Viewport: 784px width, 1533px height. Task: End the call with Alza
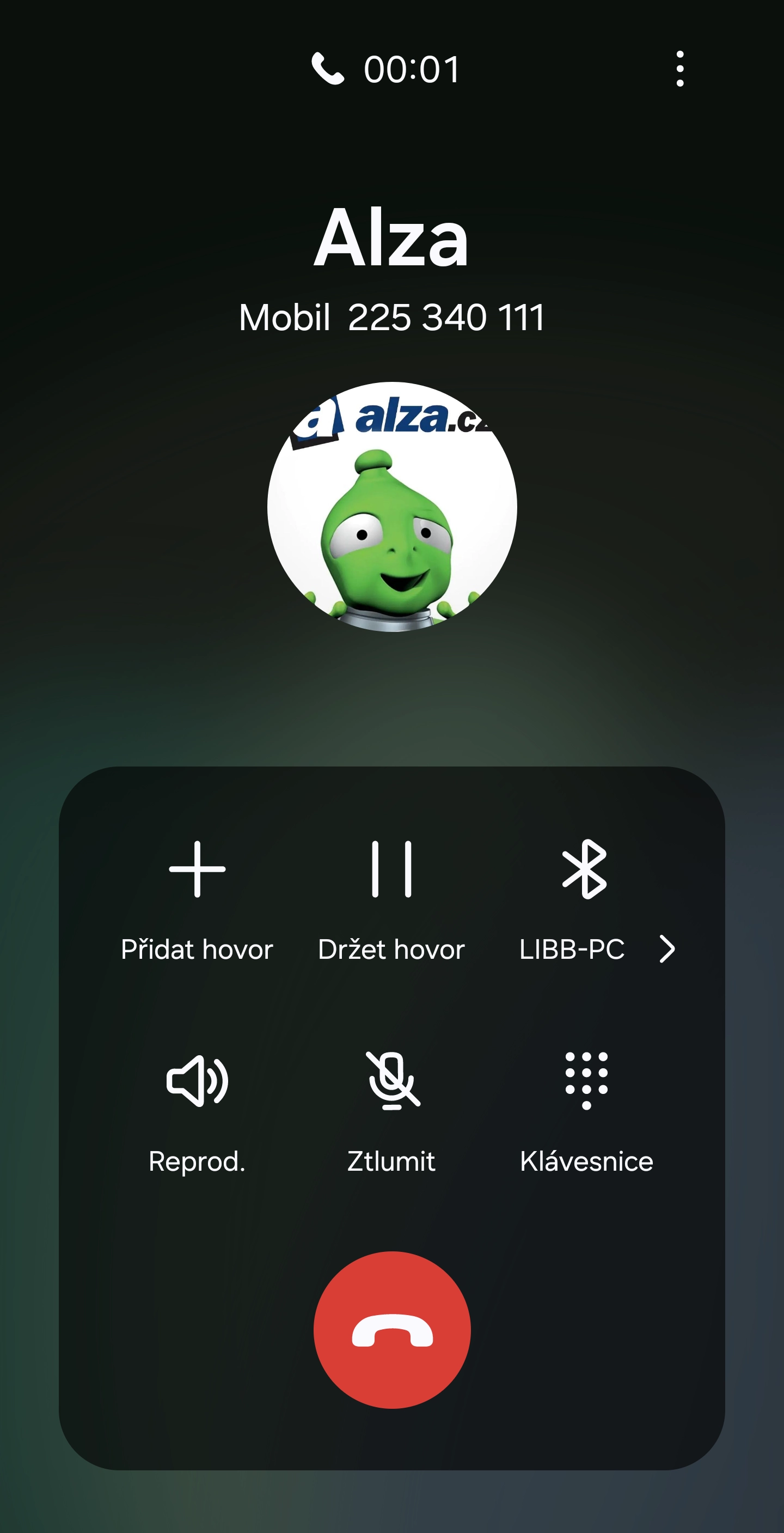tap(392, 1329)
